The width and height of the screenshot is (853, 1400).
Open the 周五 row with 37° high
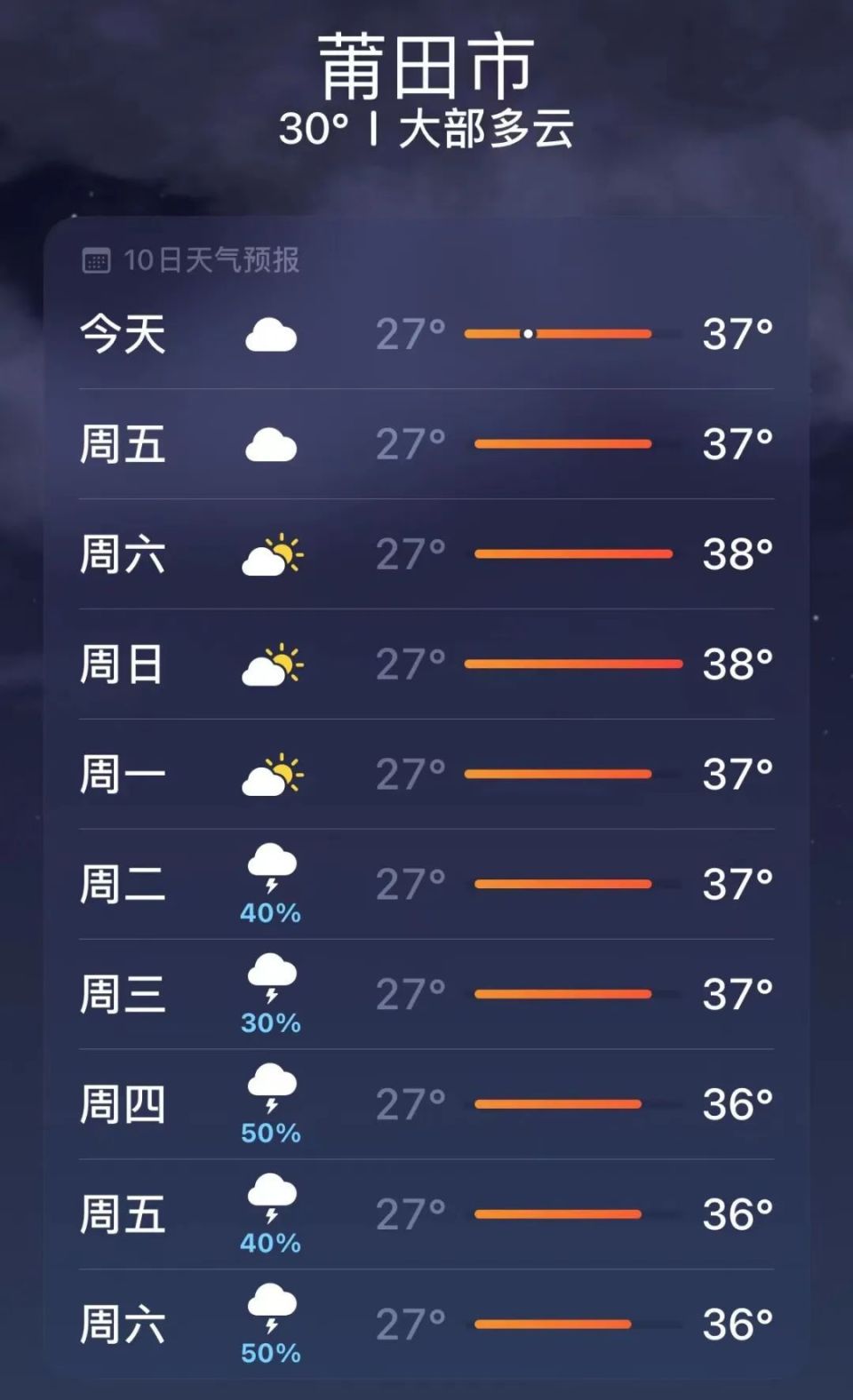click(426, 444)
